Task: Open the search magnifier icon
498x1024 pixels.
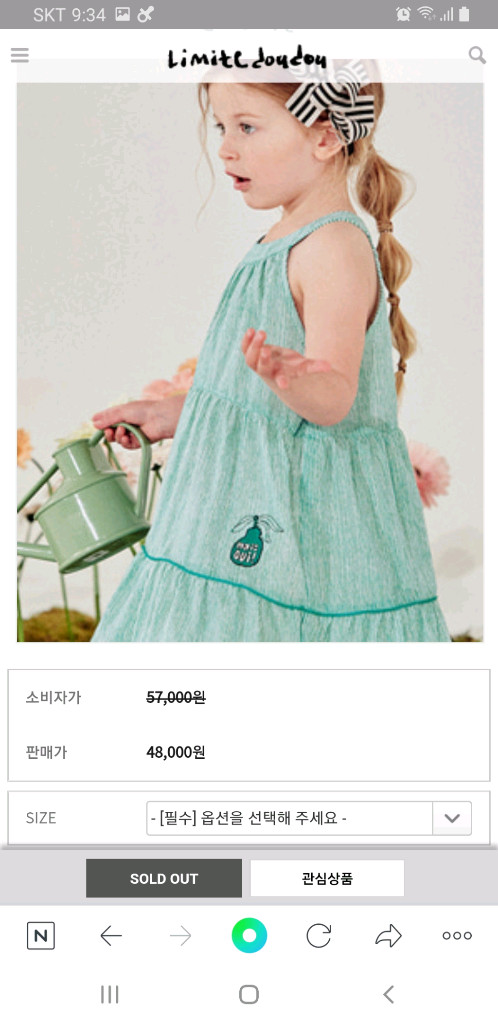Action: (x=477, y=56)
